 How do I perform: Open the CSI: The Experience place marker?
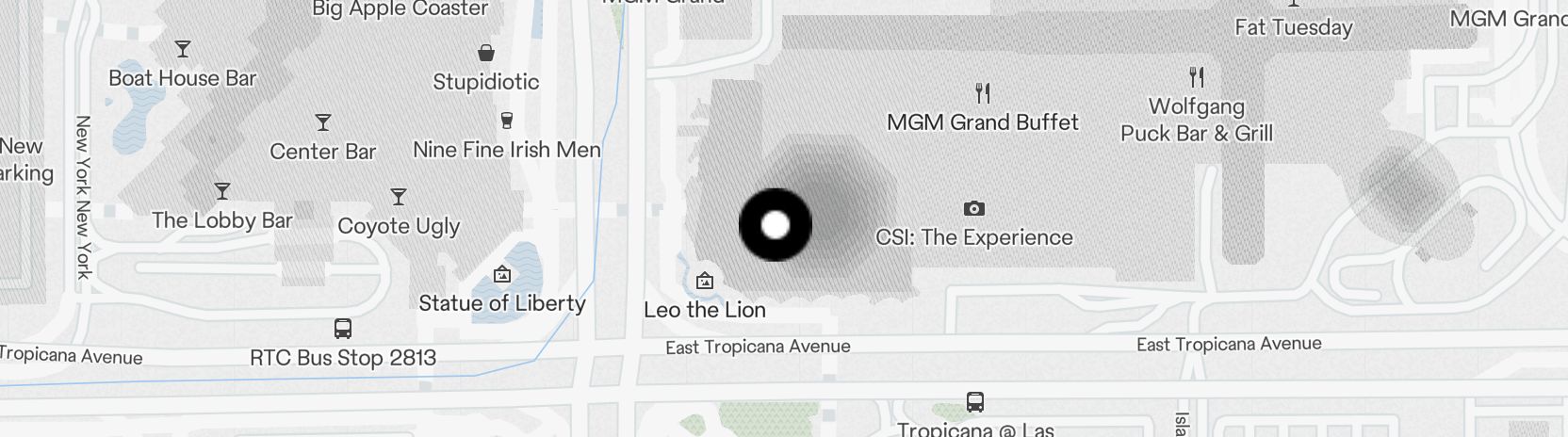tap(974, 208)
